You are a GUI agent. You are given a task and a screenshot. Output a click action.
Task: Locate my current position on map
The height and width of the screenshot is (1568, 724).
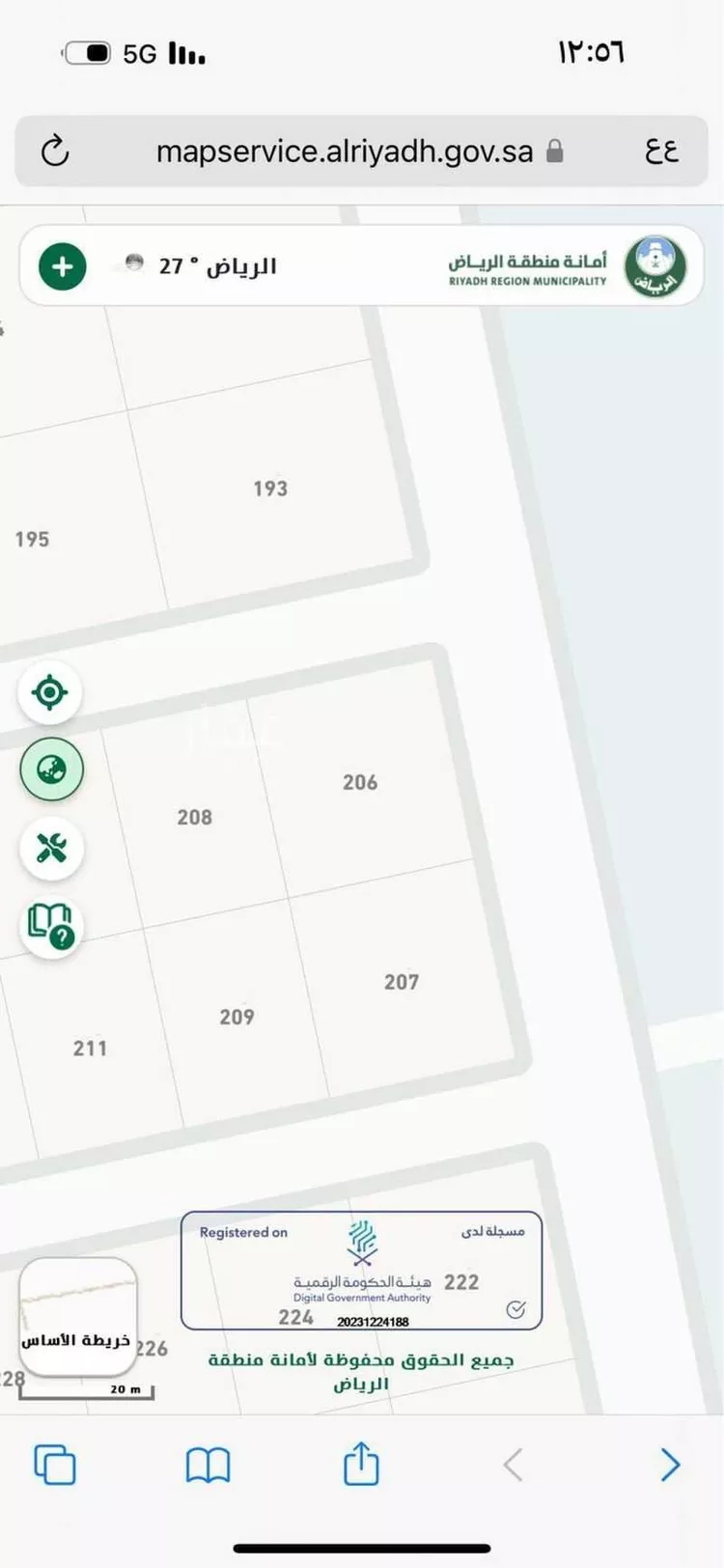[50, 692]
